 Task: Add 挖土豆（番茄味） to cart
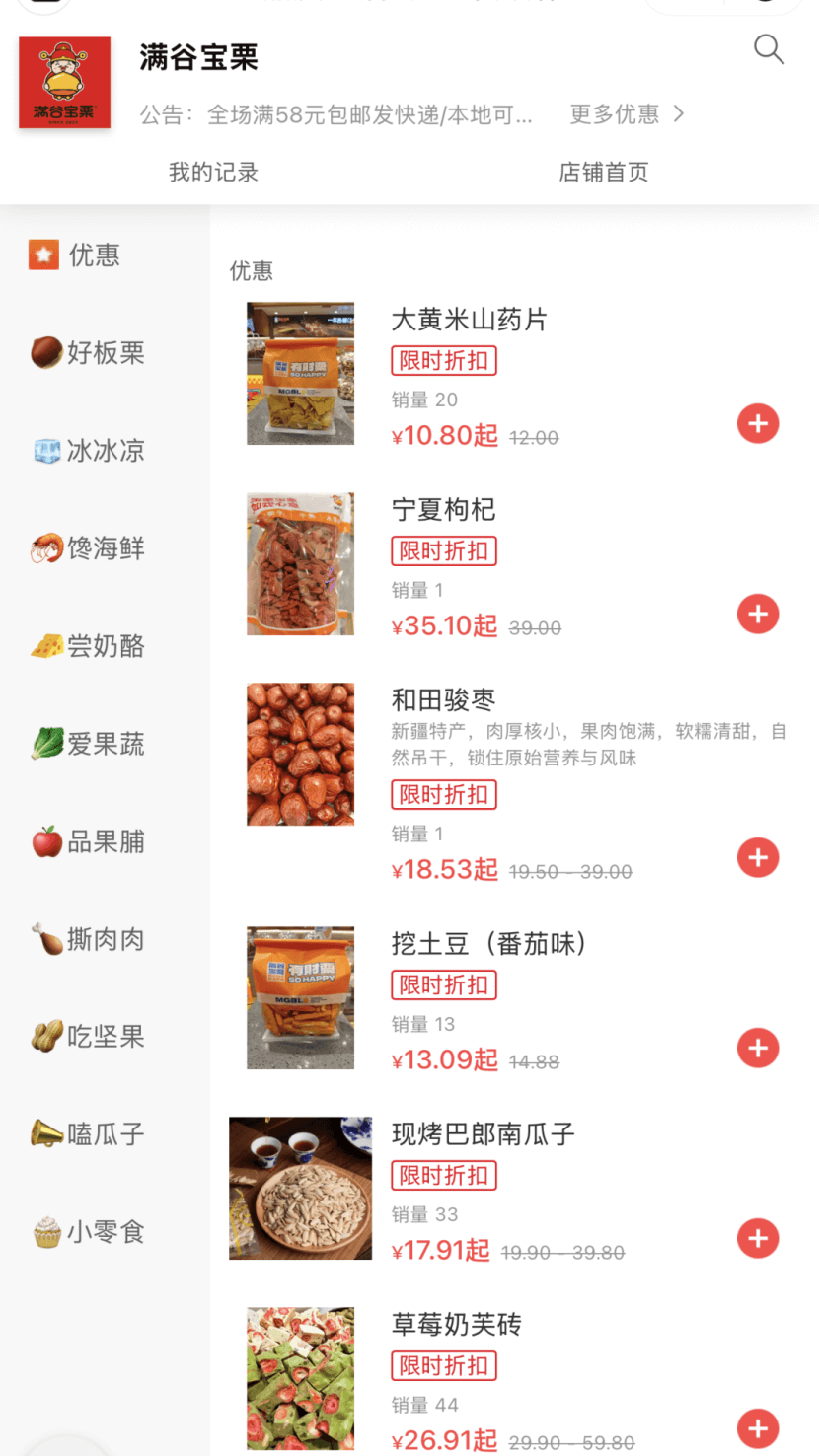(758, 1049)
